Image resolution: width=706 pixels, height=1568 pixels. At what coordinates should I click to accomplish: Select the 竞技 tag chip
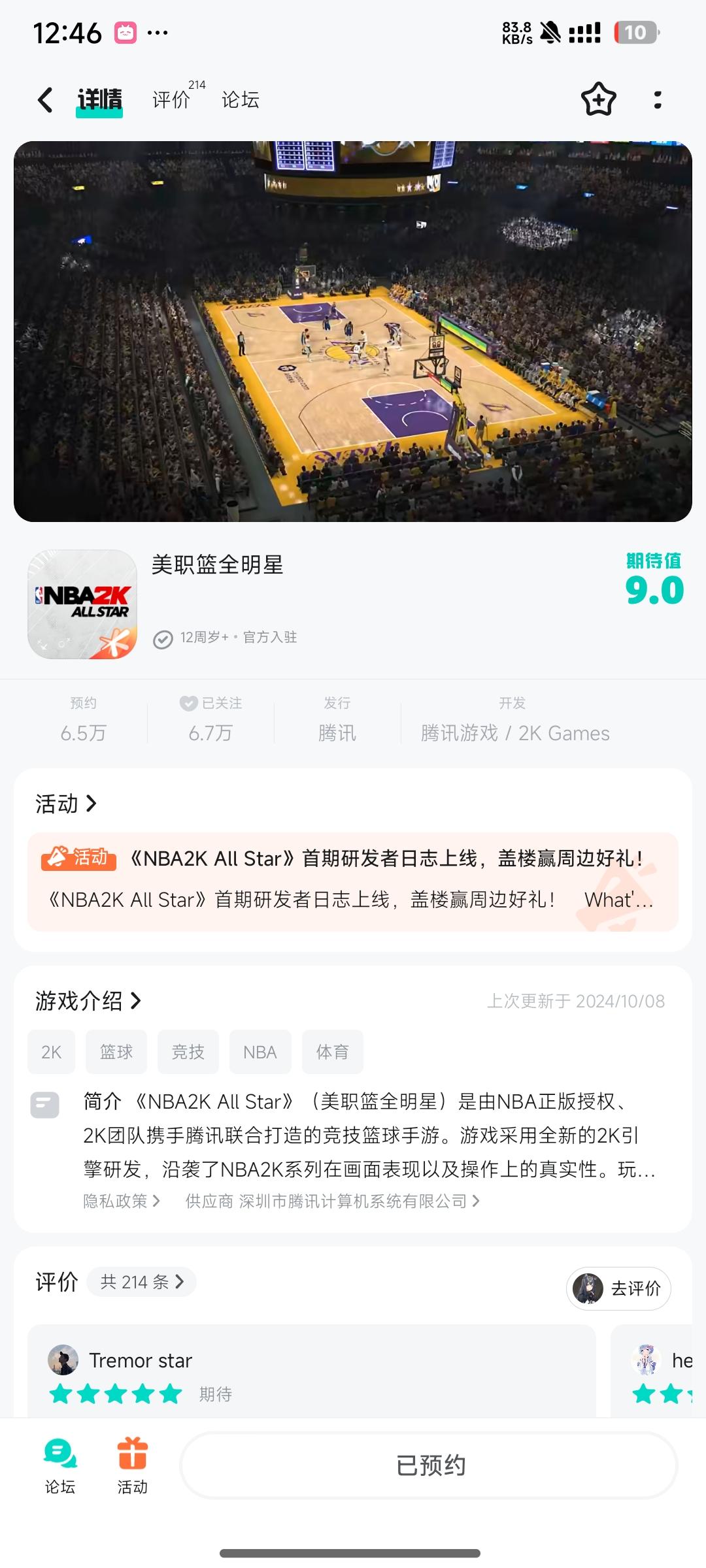pyautogui.click(x=188, y=1052)
